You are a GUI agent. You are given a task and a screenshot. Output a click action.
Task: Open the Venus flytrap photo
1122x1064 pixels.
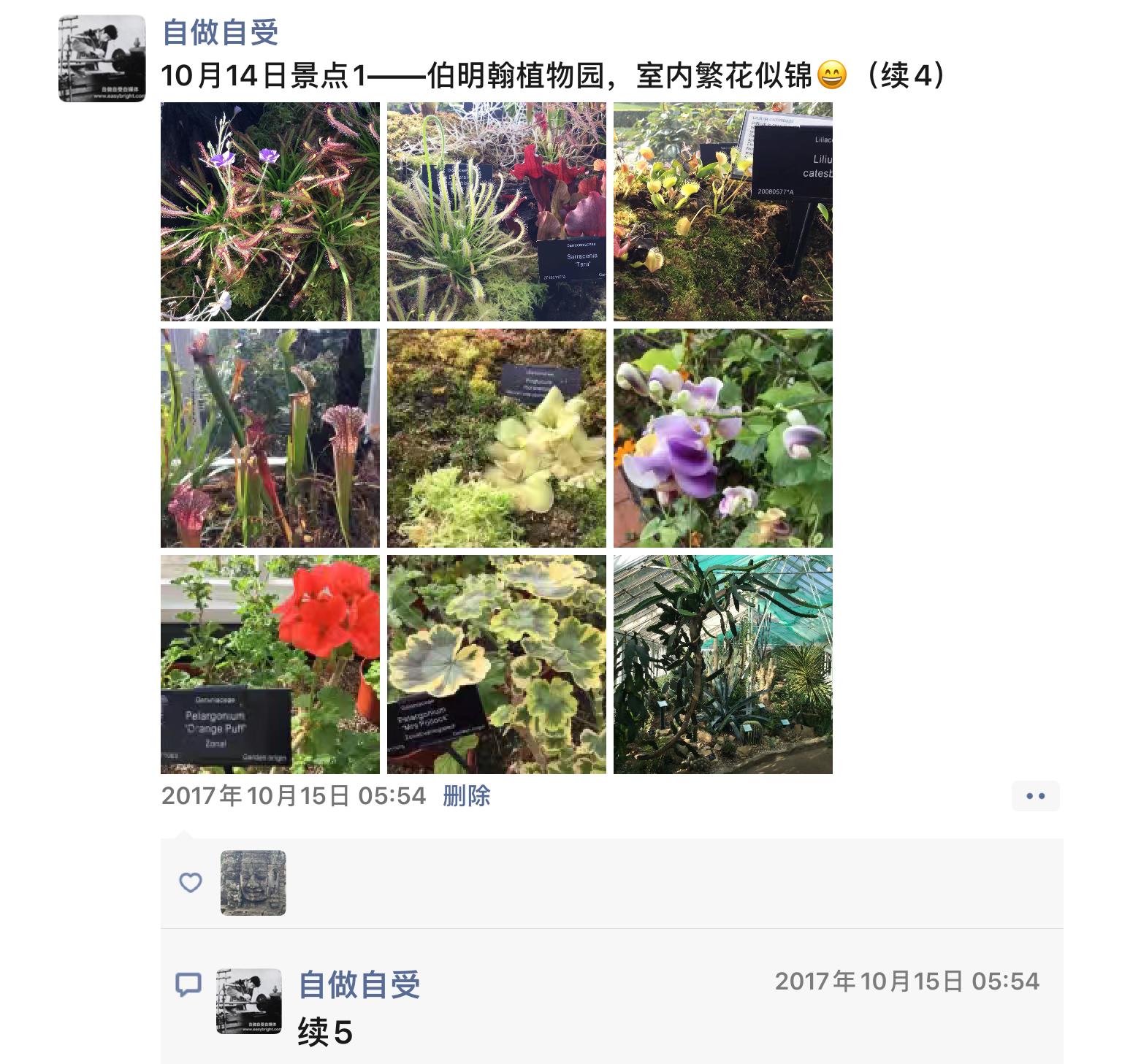click(722, 212)
